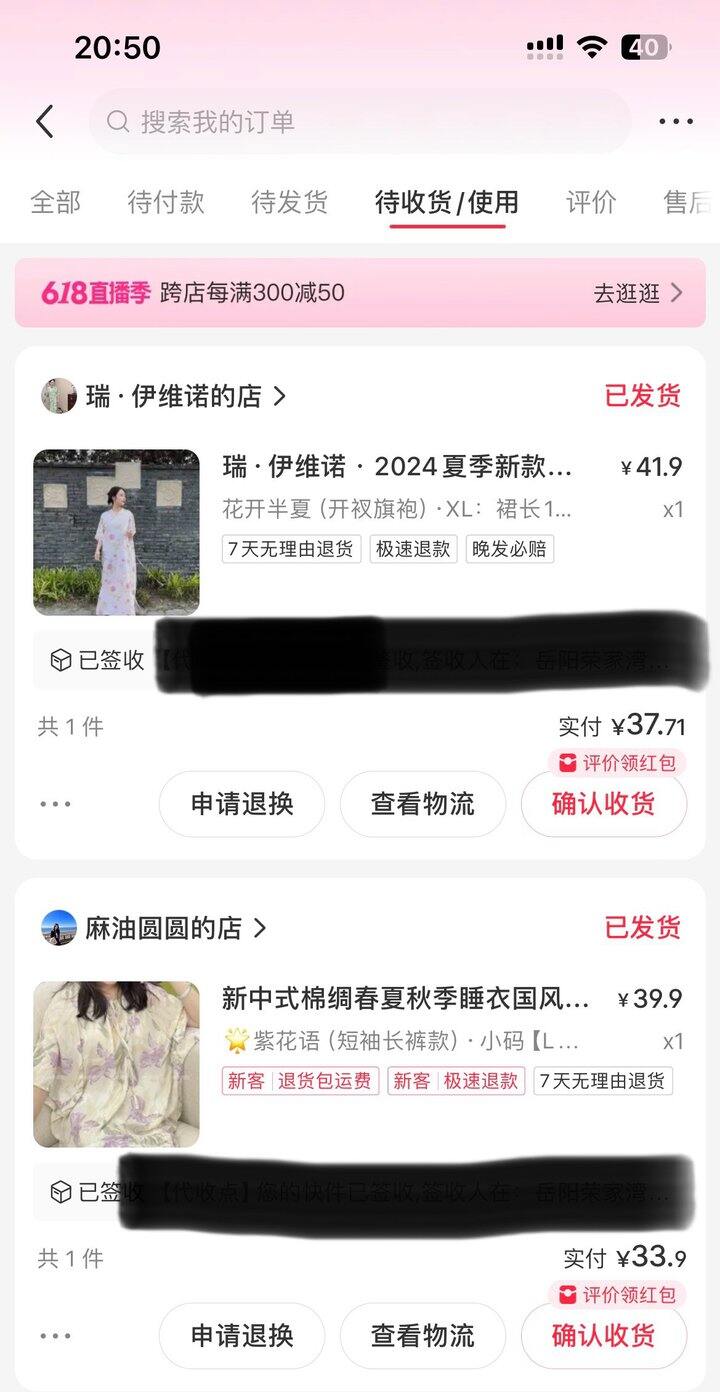The image size is (720, 1392).
Task: View 查看物流 for the 麻油圆圆 order
Action: coord(423,1336)
